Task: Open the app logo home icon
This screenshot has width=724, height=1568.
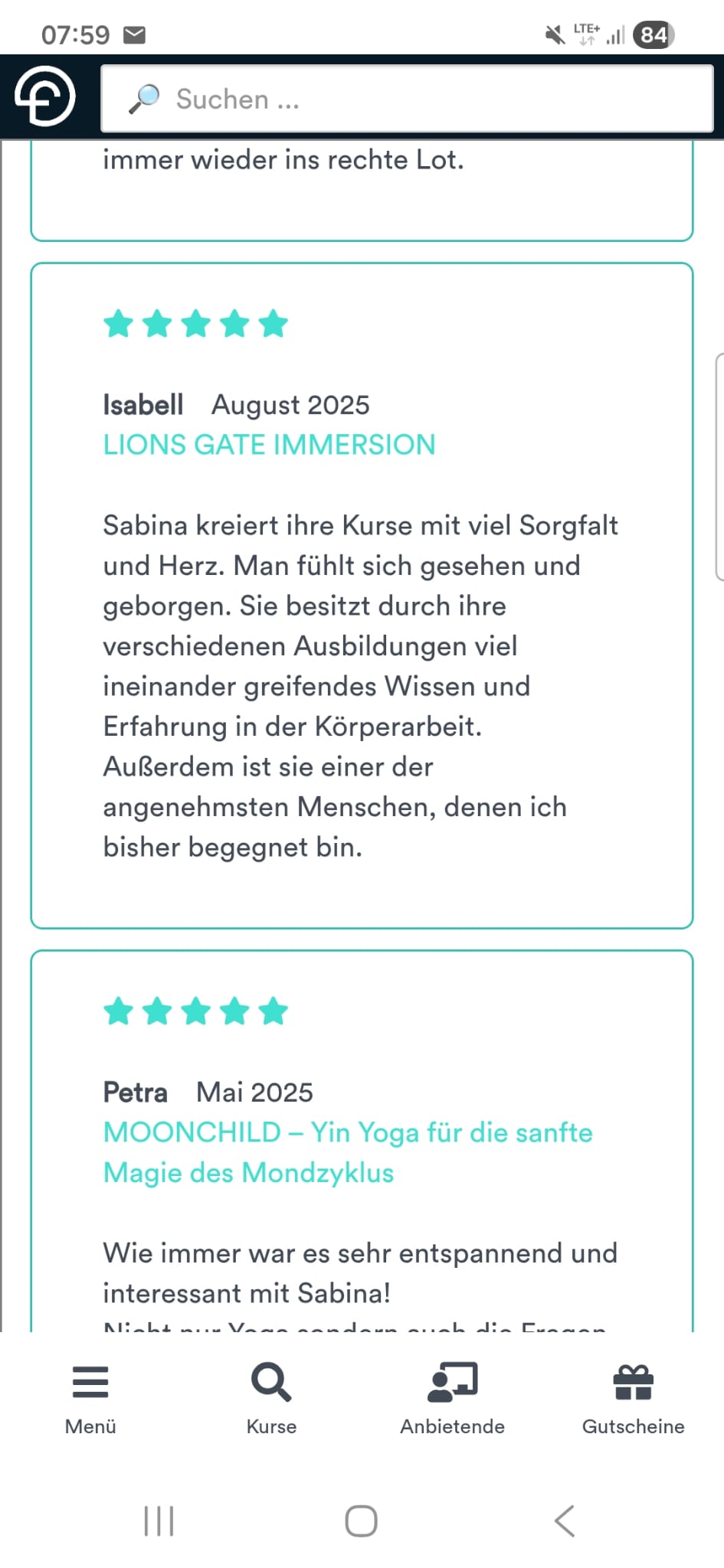Action: tap(44, 96)
